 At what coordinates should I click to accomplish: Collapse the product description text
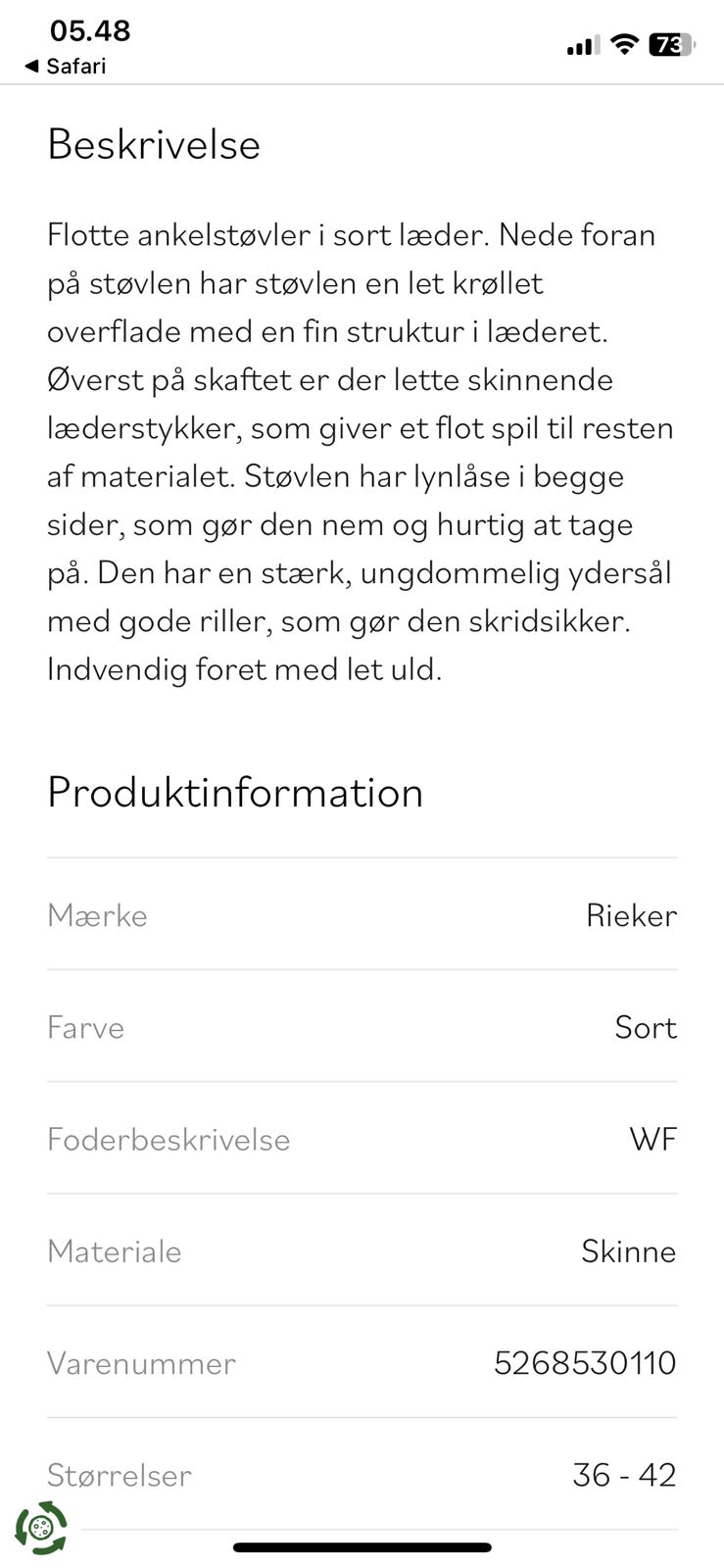[x=360, y=451]
